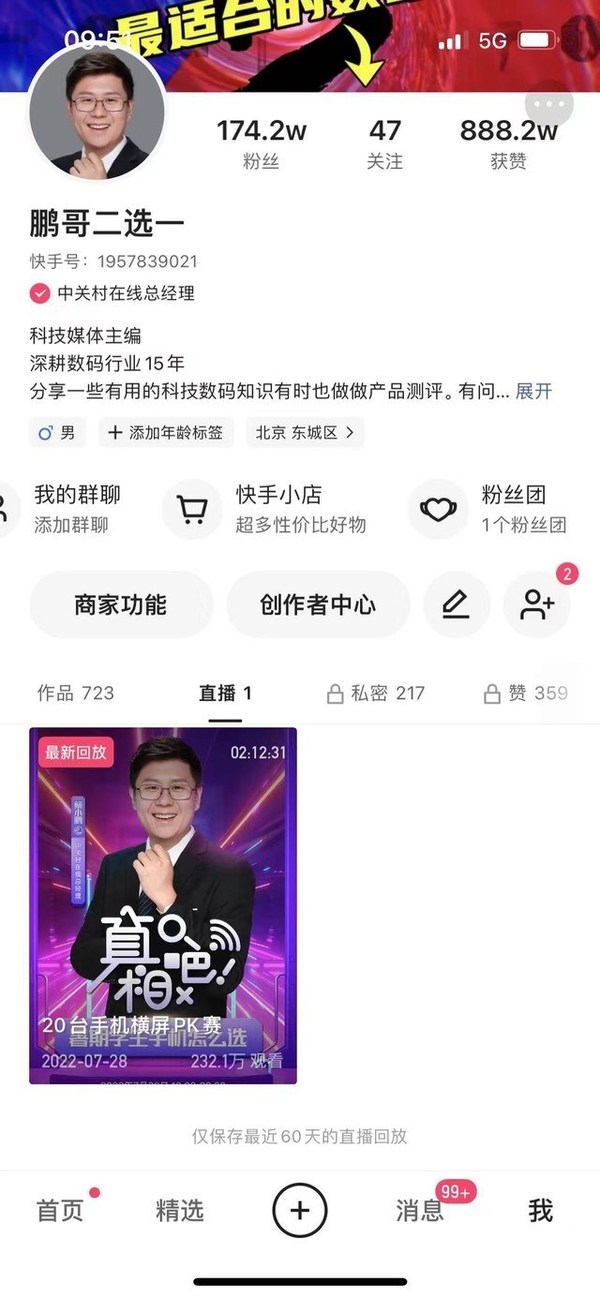This screenshot has height=1298, width=600.
Task: Open the add-friends icon with badge
Action: 537,604
